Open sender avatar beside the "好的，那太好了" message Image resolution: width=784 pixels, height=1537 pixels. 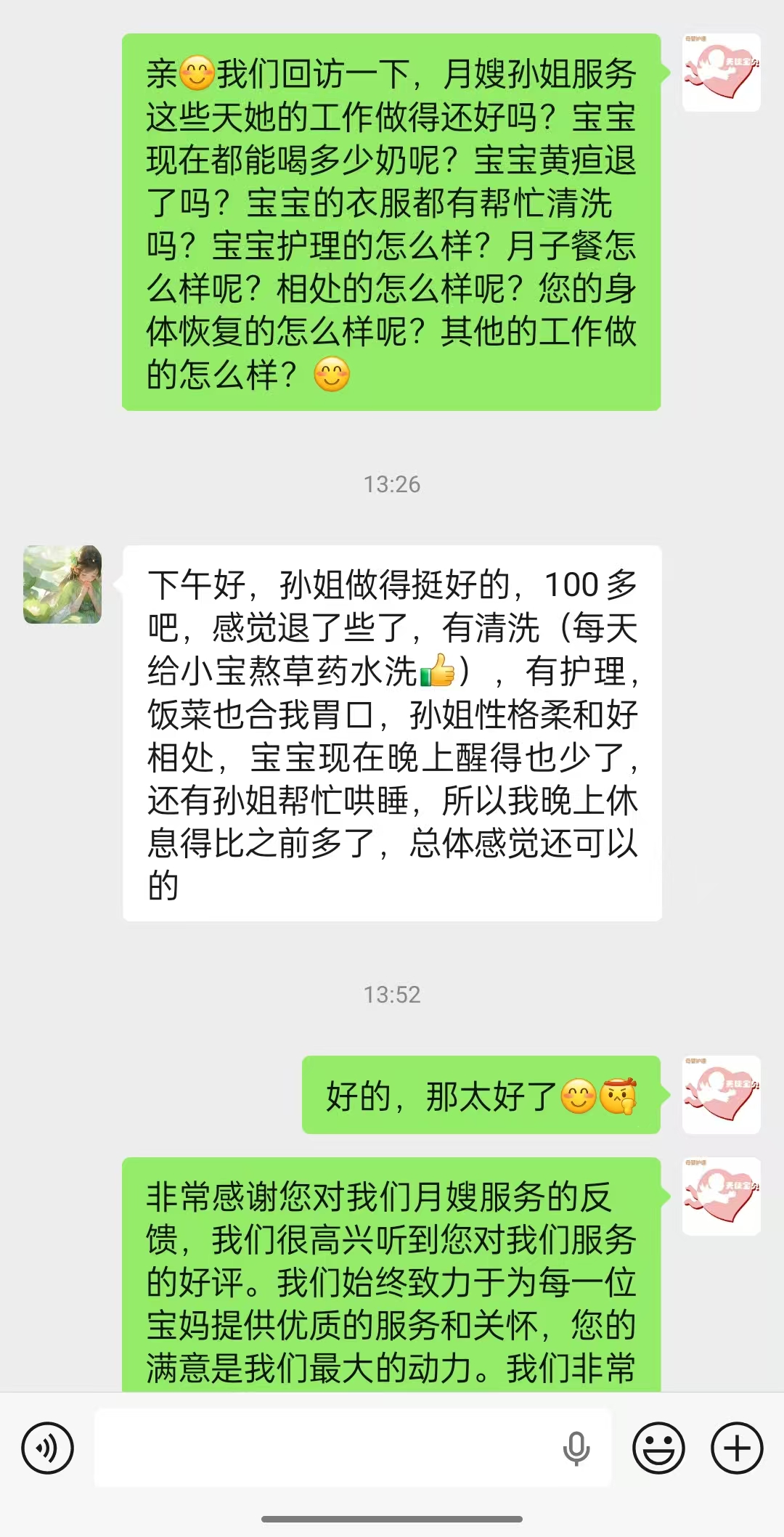point(721,1094)
